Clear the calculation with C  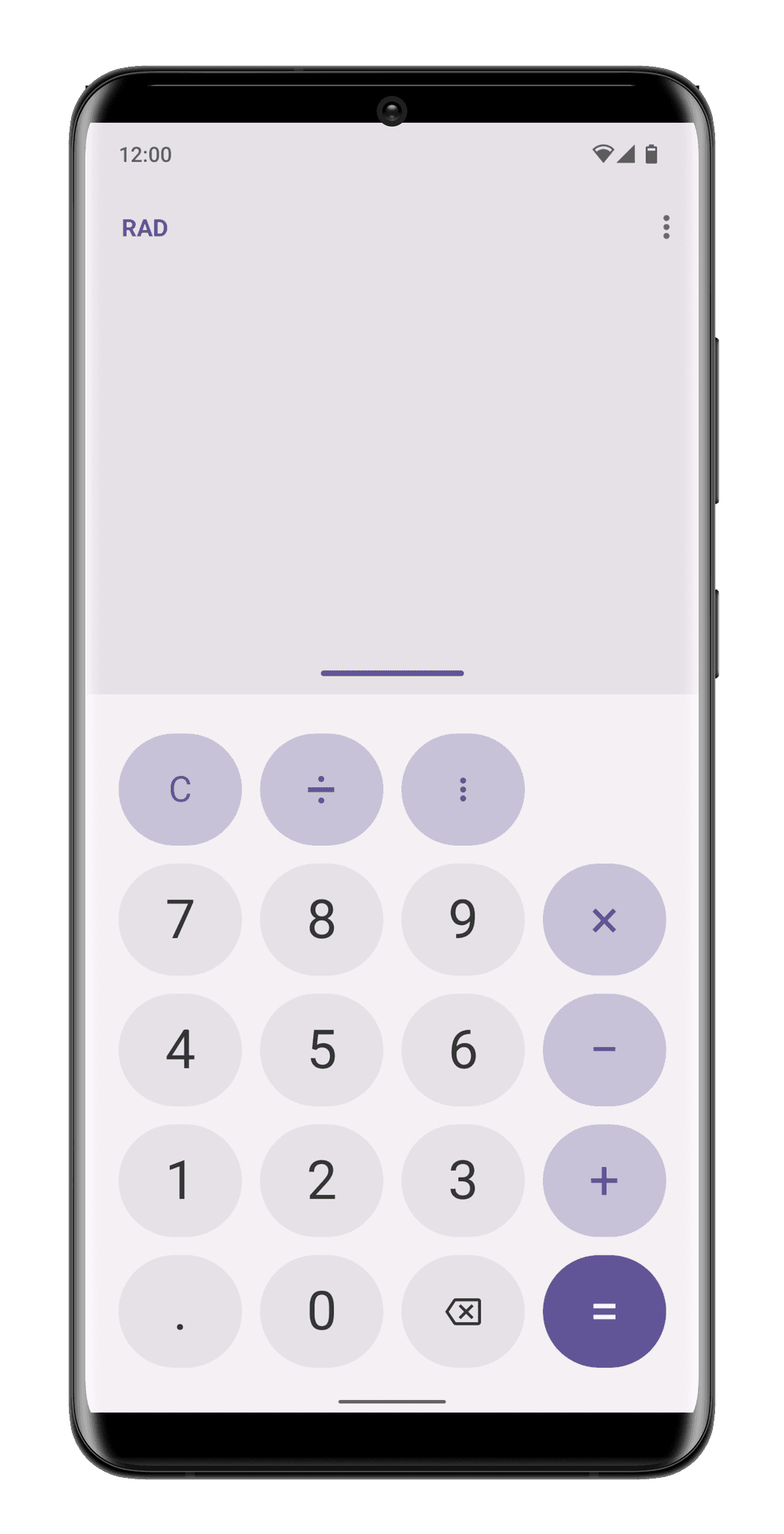(180, 789)
